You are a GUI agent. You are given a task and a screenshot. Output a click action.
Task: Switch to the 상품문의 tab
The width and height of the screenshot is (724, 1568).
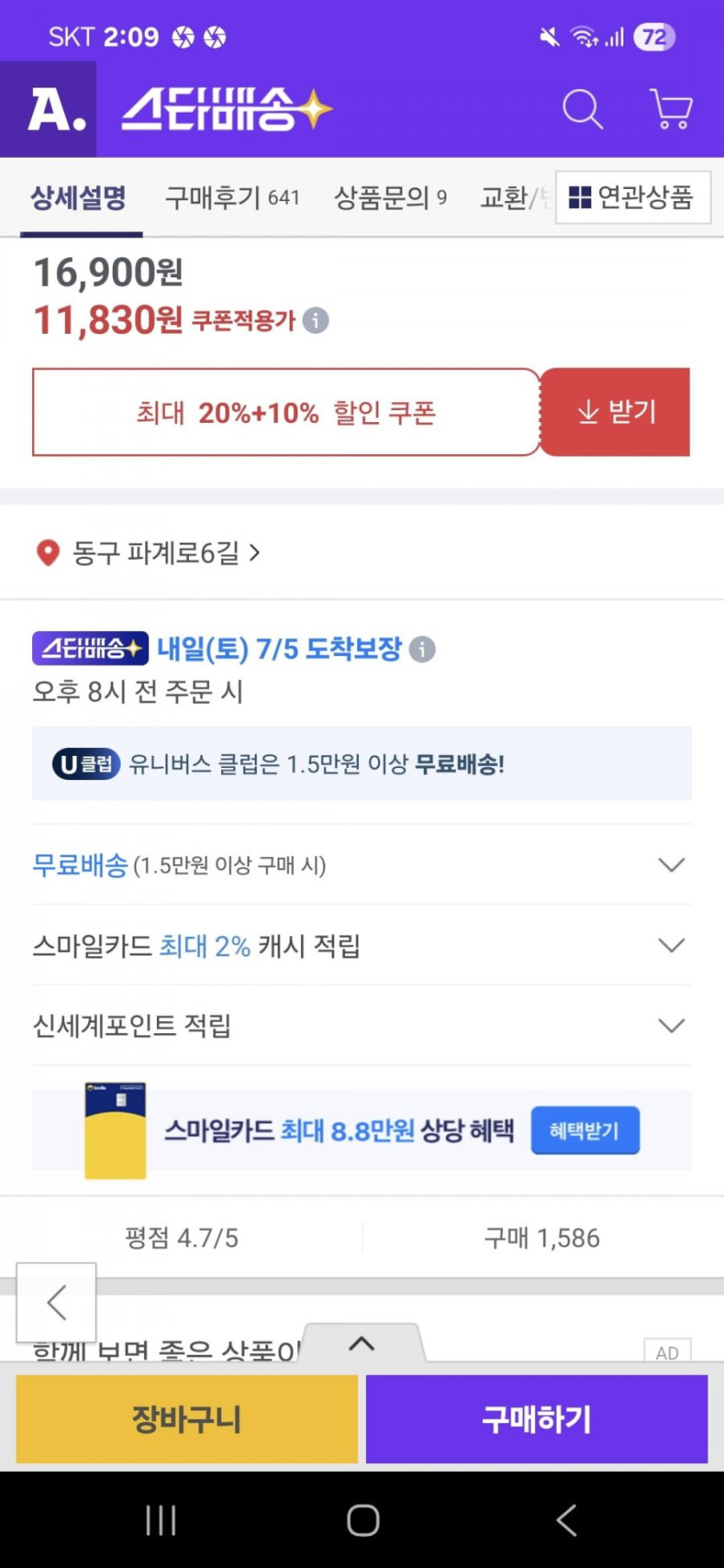[x=390, y=198]
